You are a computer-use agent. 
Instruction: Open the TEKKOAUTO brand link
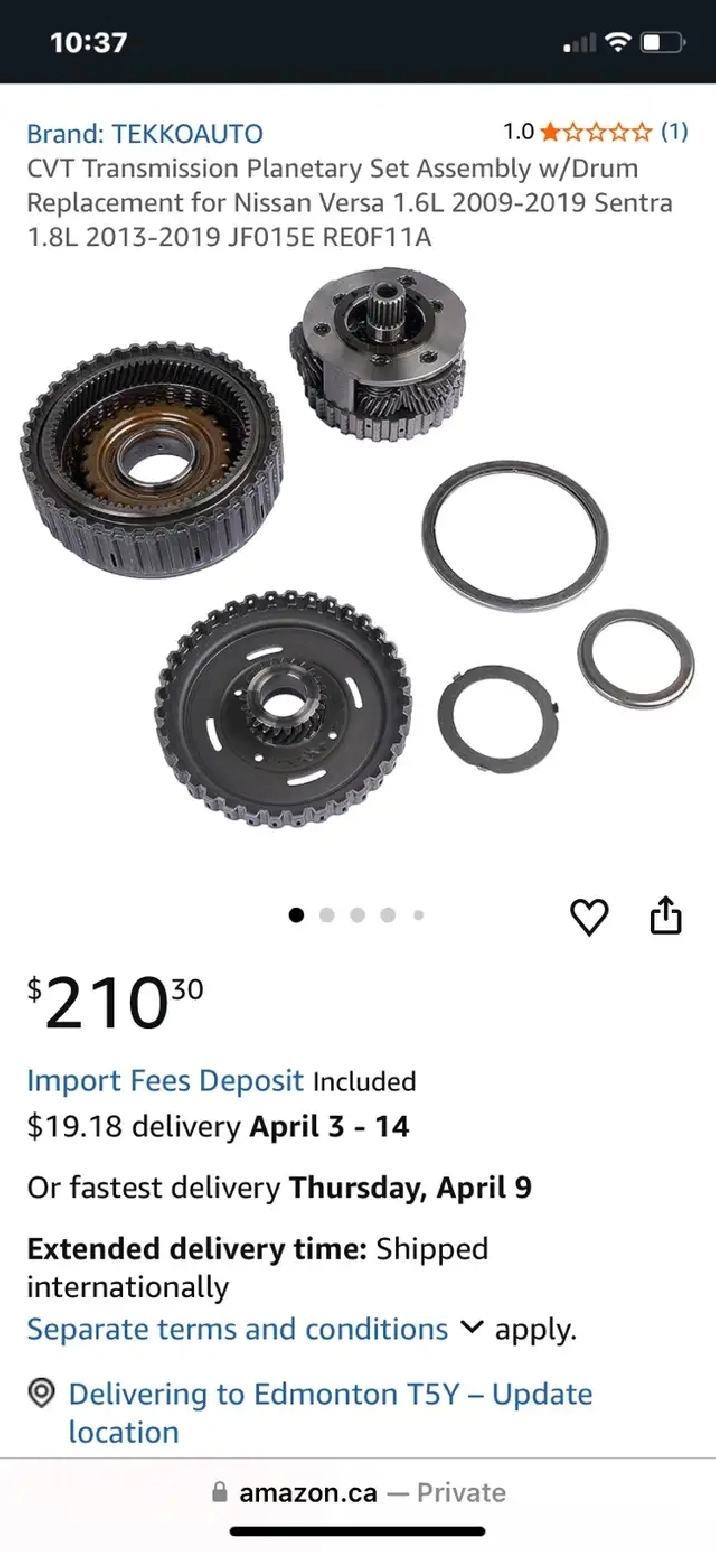pos(144,133)
